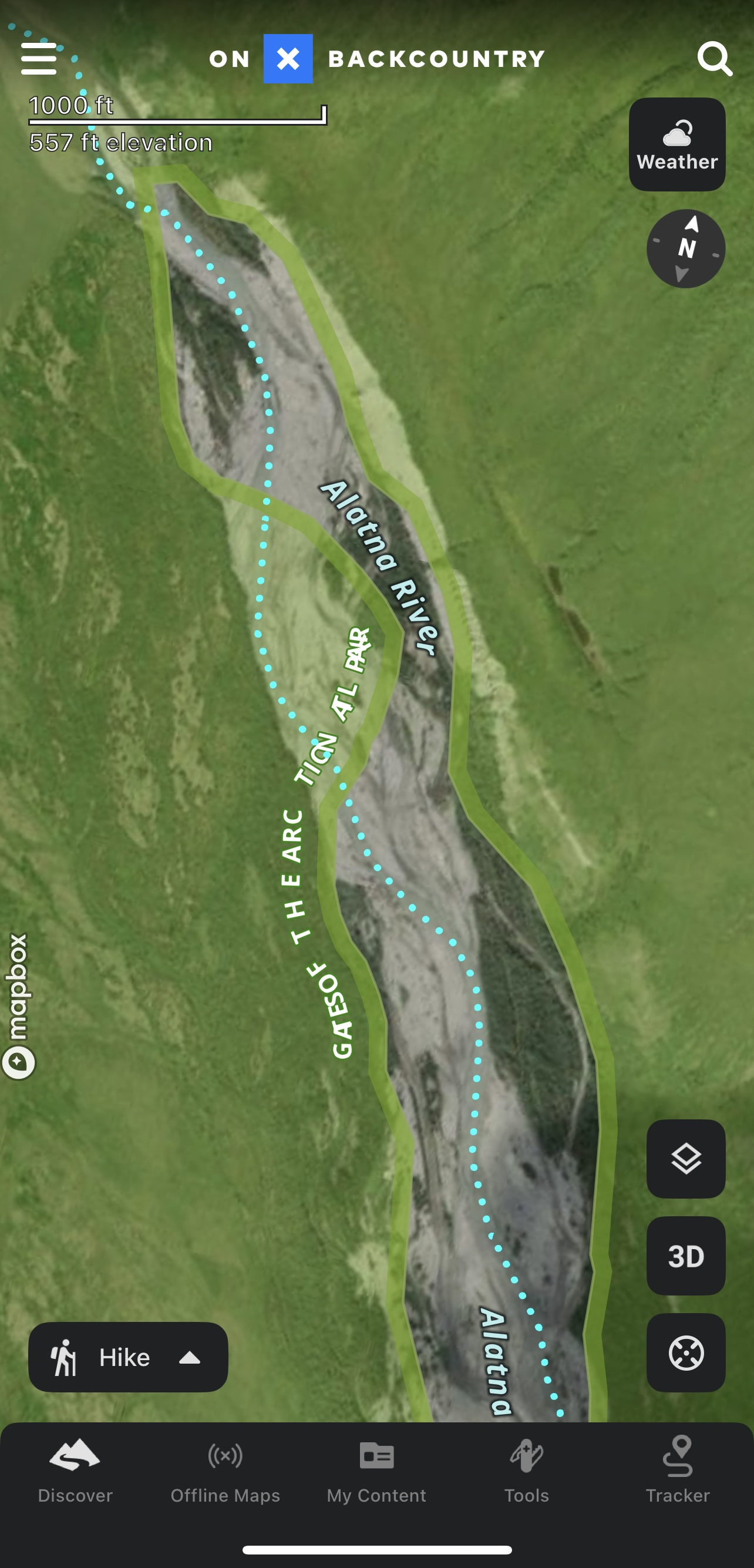The height and width of the screenshot is (1568, 754).
Task: Open the Weather panel
Action: pyautogui.click(x=676, y=144)
